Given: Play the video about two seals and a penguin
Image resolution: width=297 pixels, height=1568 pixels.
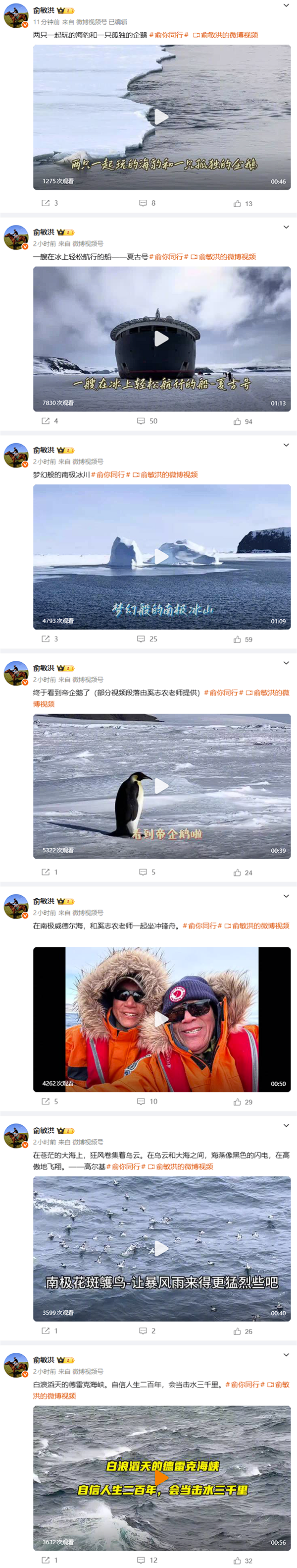Looking at the screenshot, I should click(x=161, y=117).
